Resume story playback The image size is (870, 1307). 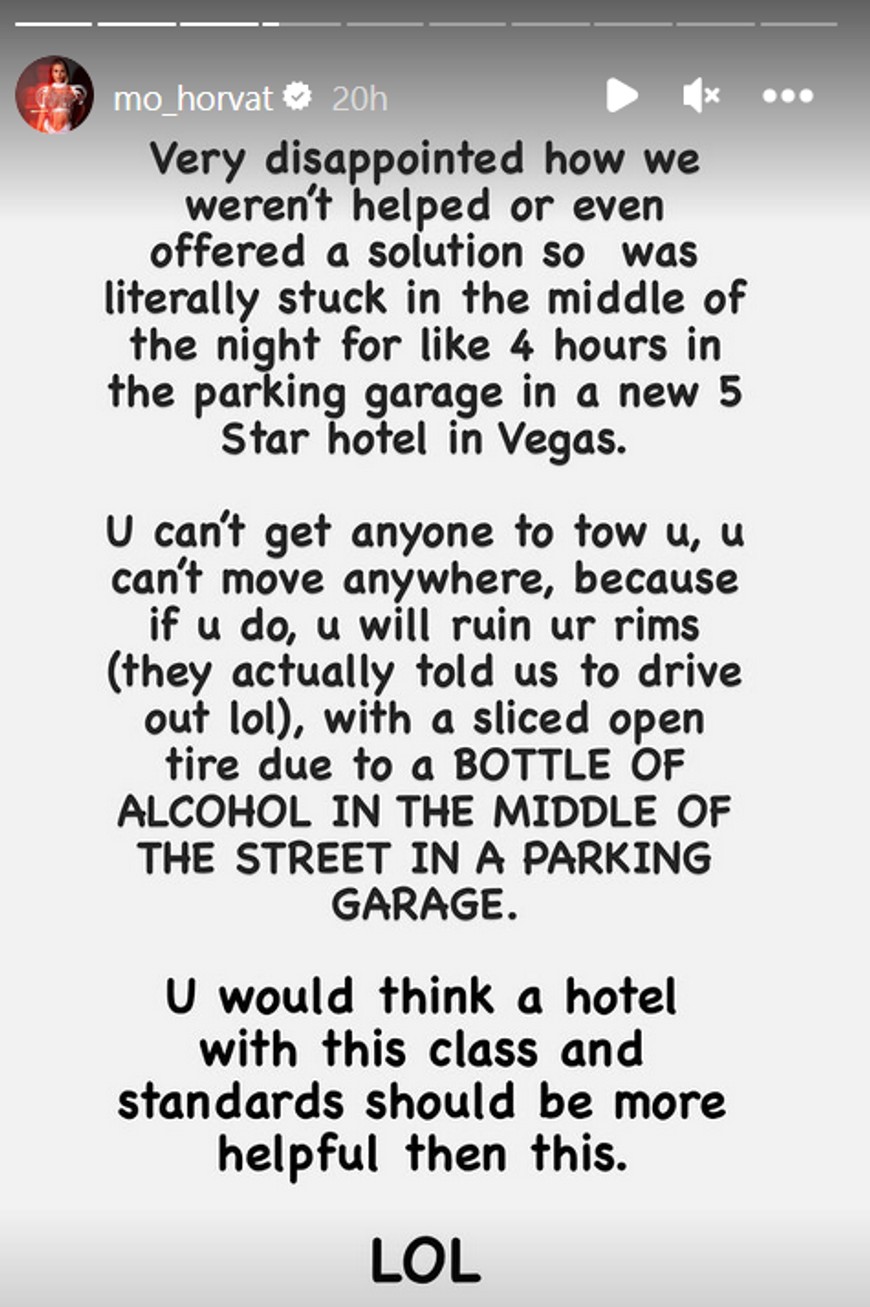coord(621,96)
